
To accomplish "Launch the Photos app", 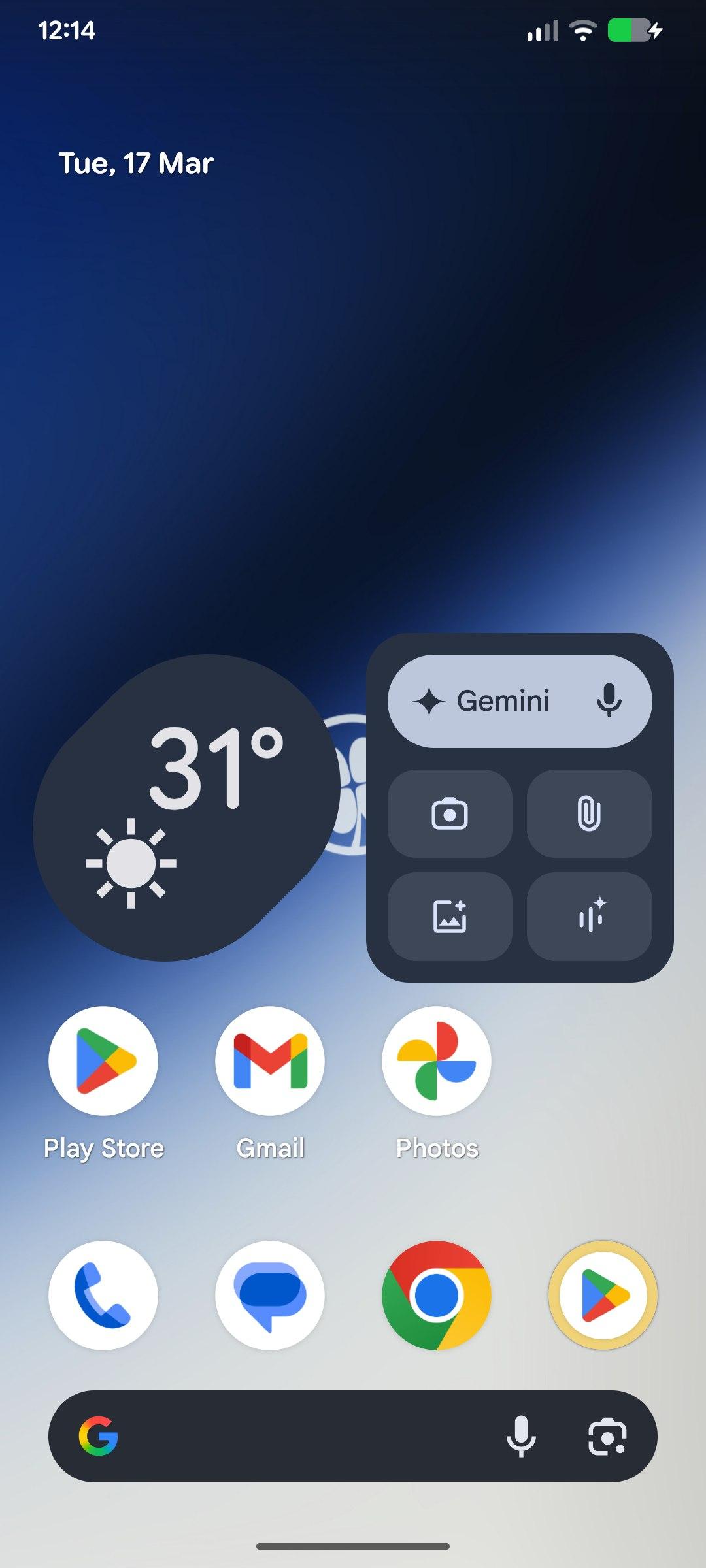I will pyautogui.click(x=437, y=1061).
